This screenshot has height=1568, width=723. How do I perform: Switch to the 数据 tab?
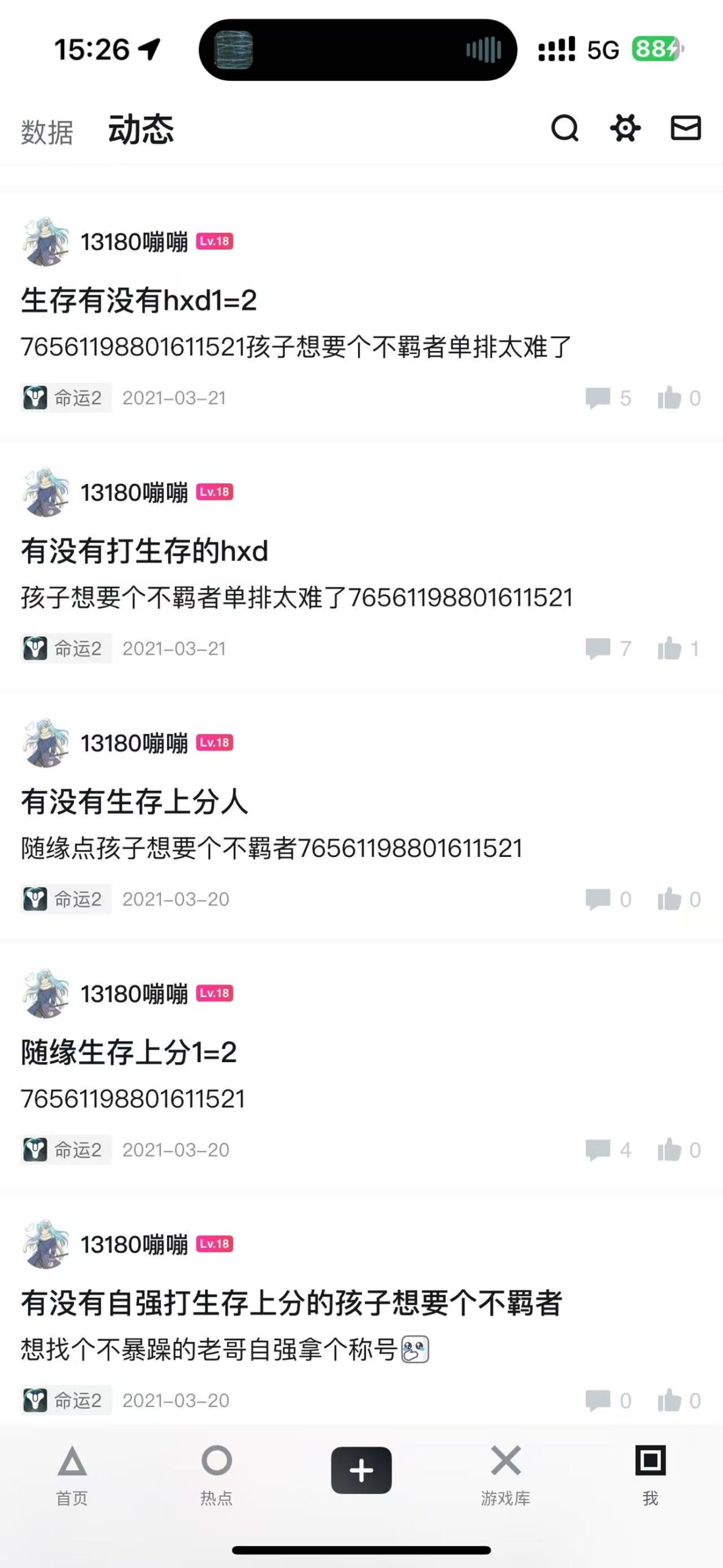[47, 132]
